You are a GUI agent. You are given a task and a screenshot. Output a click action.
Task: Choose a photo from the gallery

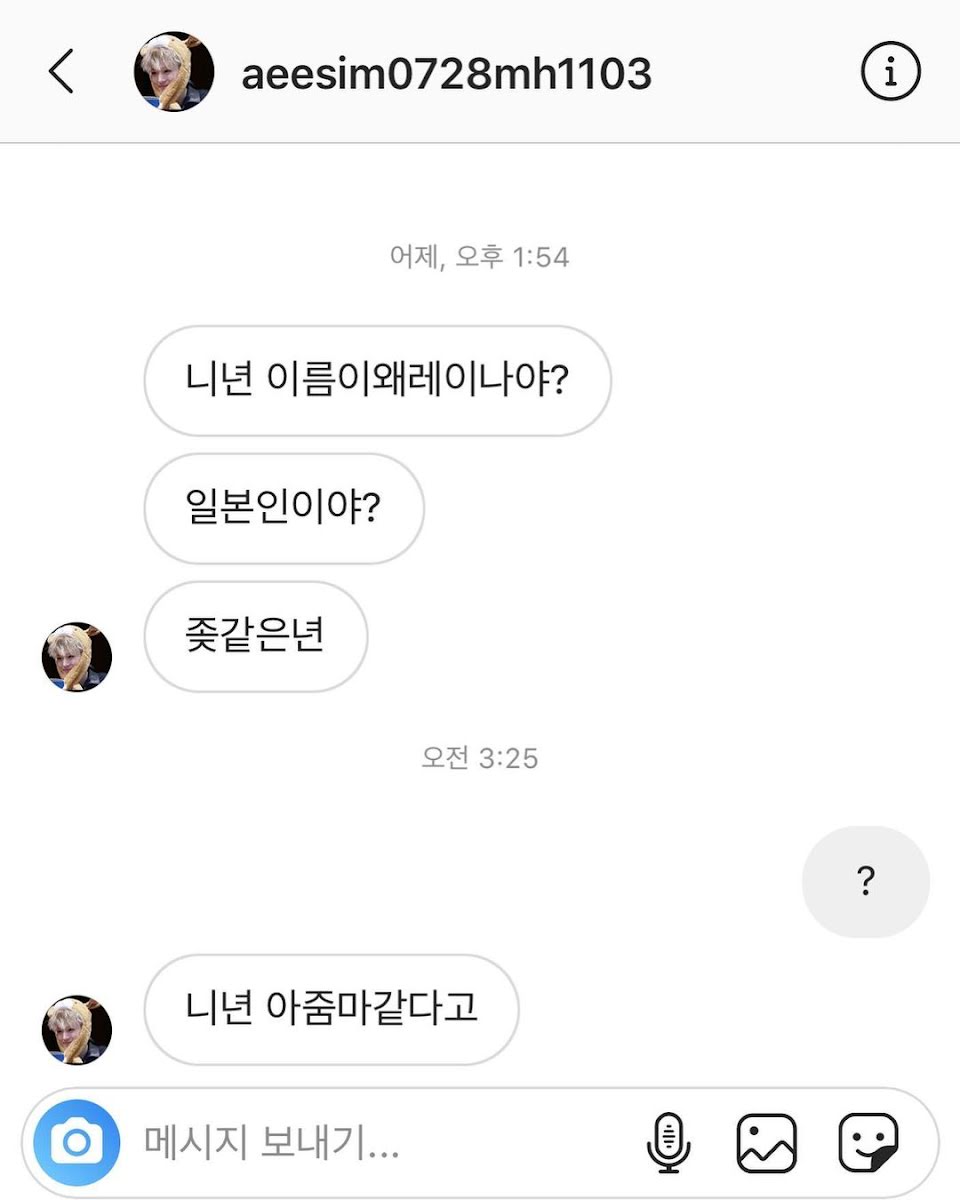click(767, 1142)
